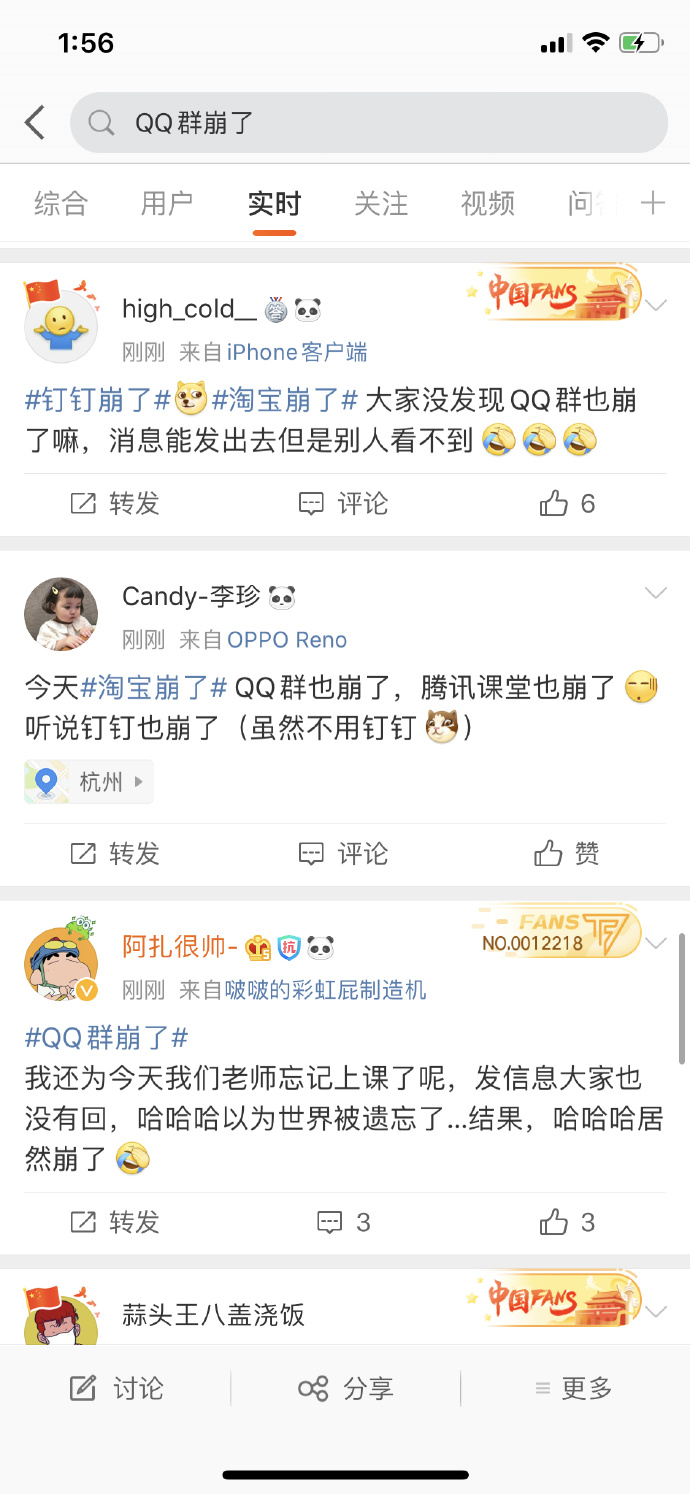Comment on Candy-李珍's post
Viewport: 690px width, 1494px height.
[x=344, y=854]
